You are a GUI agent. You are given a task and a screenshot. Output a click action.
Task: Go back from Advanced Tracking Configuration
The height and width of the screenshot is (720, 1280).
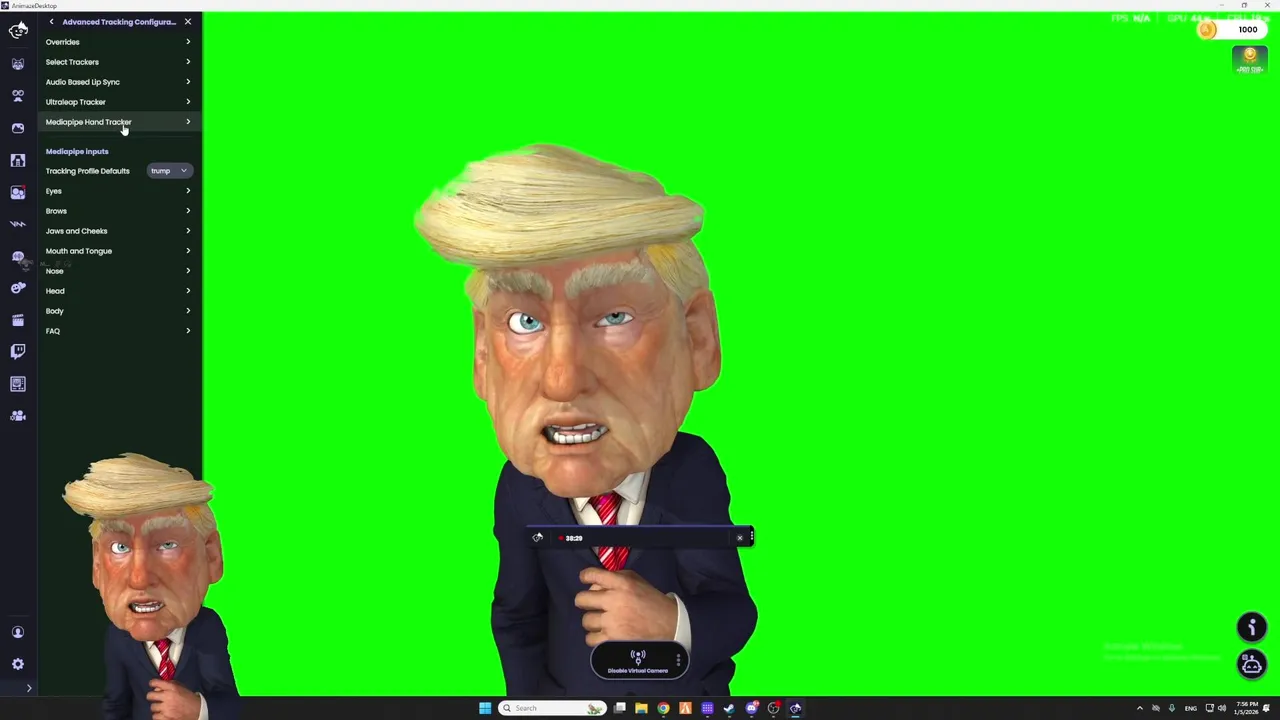pos(52,22)
